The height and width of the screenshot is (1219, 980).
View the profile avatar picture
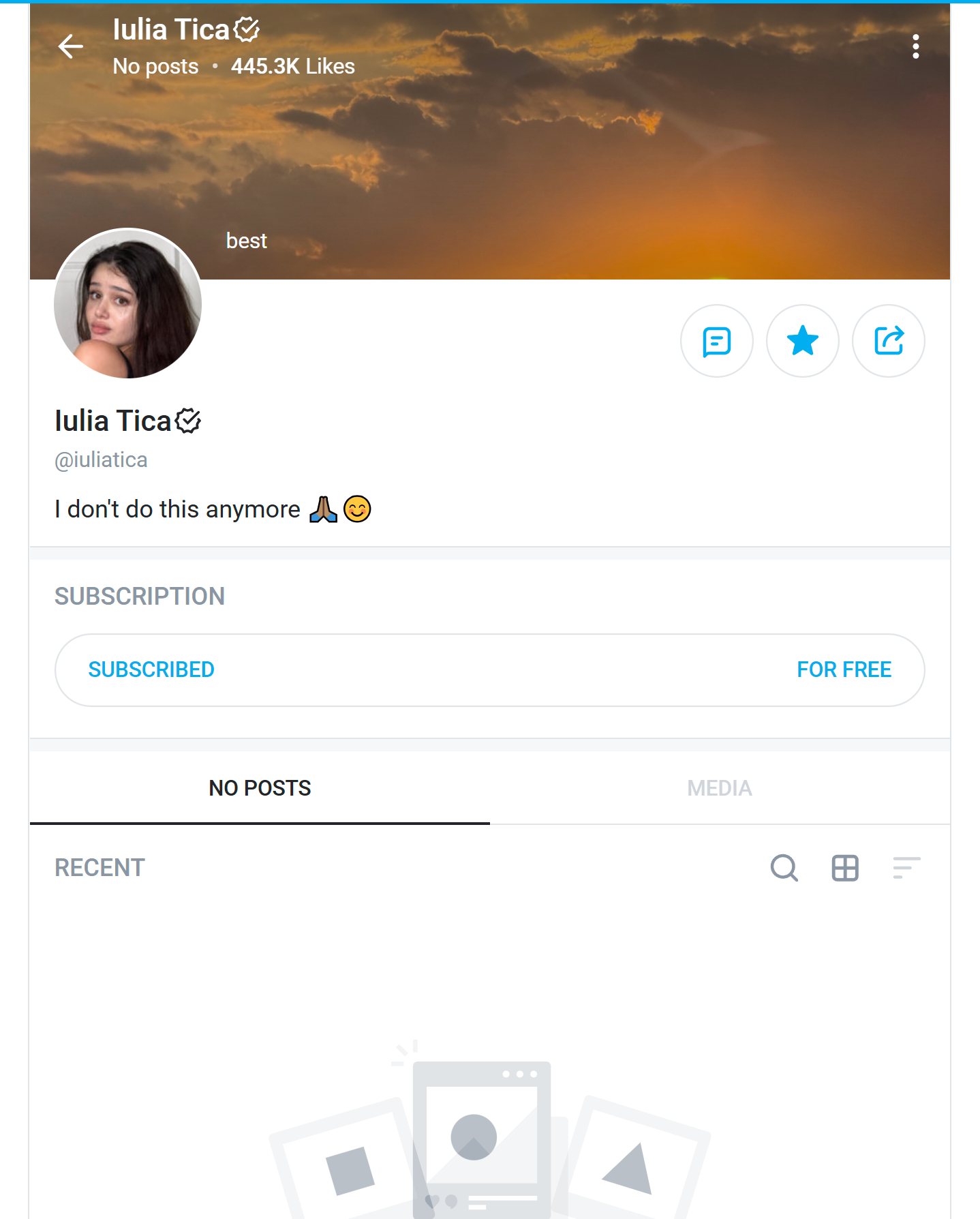128,303
